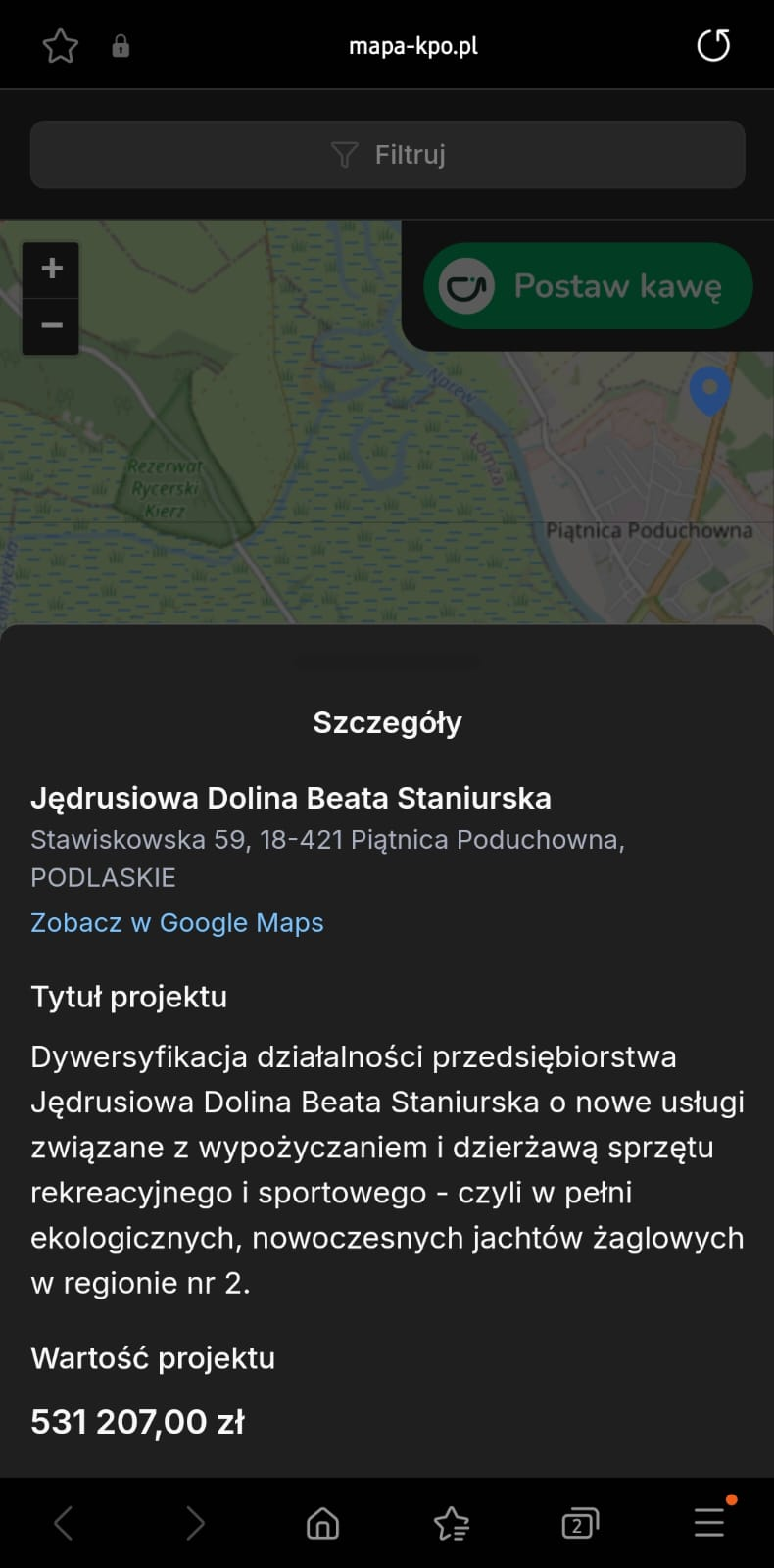Tap the Postaw kawę button
The width and height of the screenshot is (774, 1568).
pos(588,286)
